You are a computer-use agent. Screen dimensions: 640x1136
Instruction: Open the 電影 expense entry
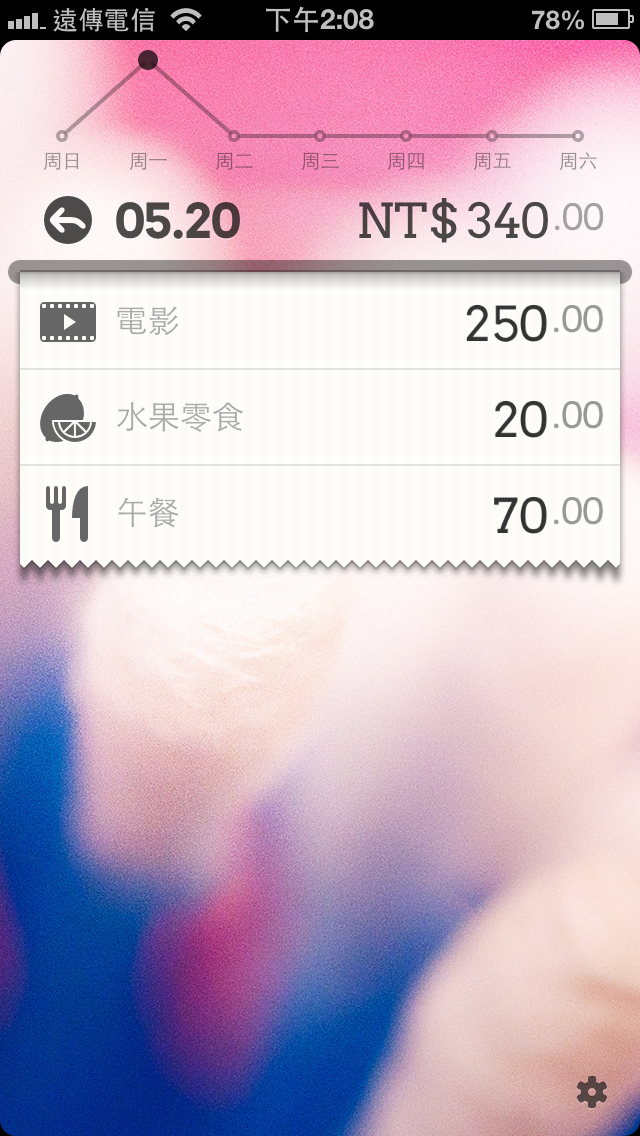(320, 321)
